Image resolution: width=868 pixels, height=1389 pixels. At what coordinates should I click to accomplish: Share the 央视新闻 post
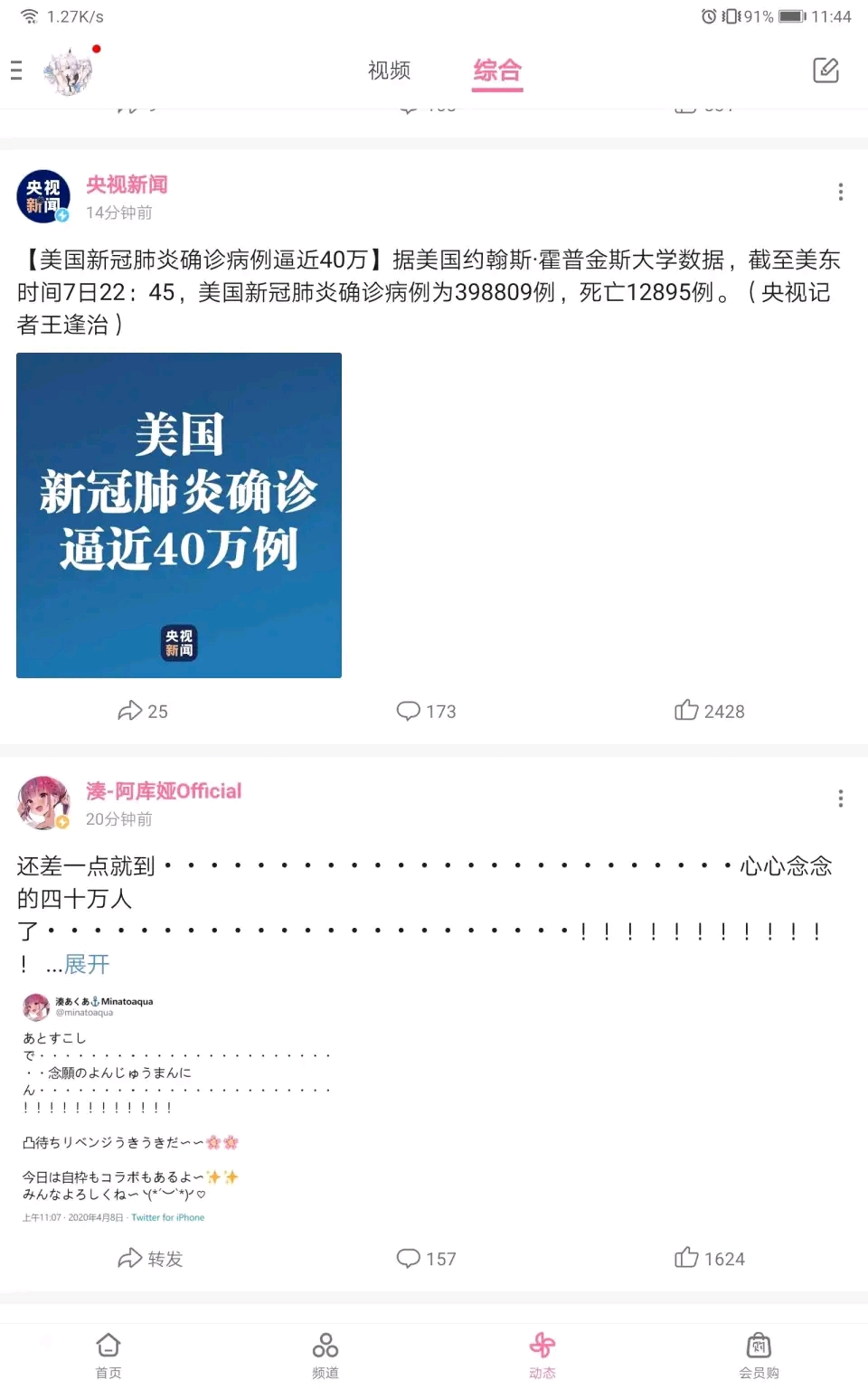click(x=143, y=711)
